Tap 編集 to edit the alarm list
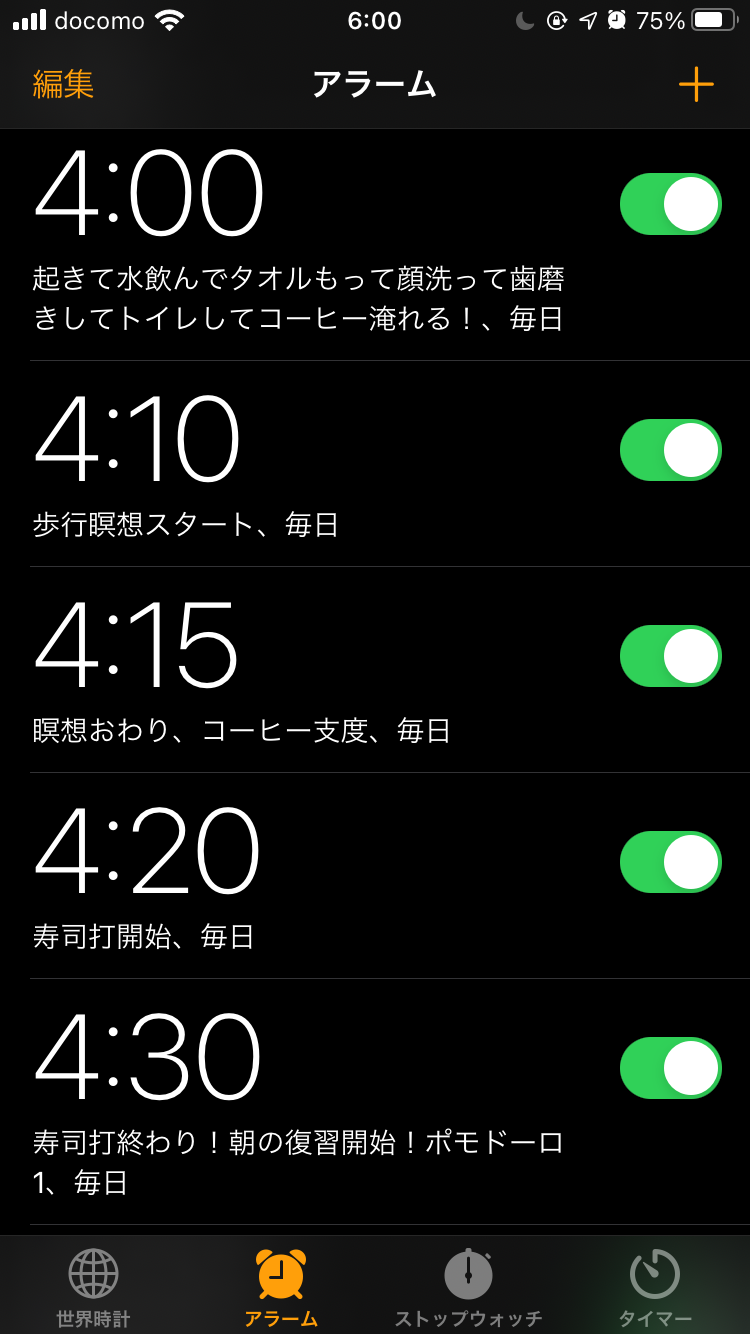Screen dimensions: 750x1334 [x=63, y=84]
